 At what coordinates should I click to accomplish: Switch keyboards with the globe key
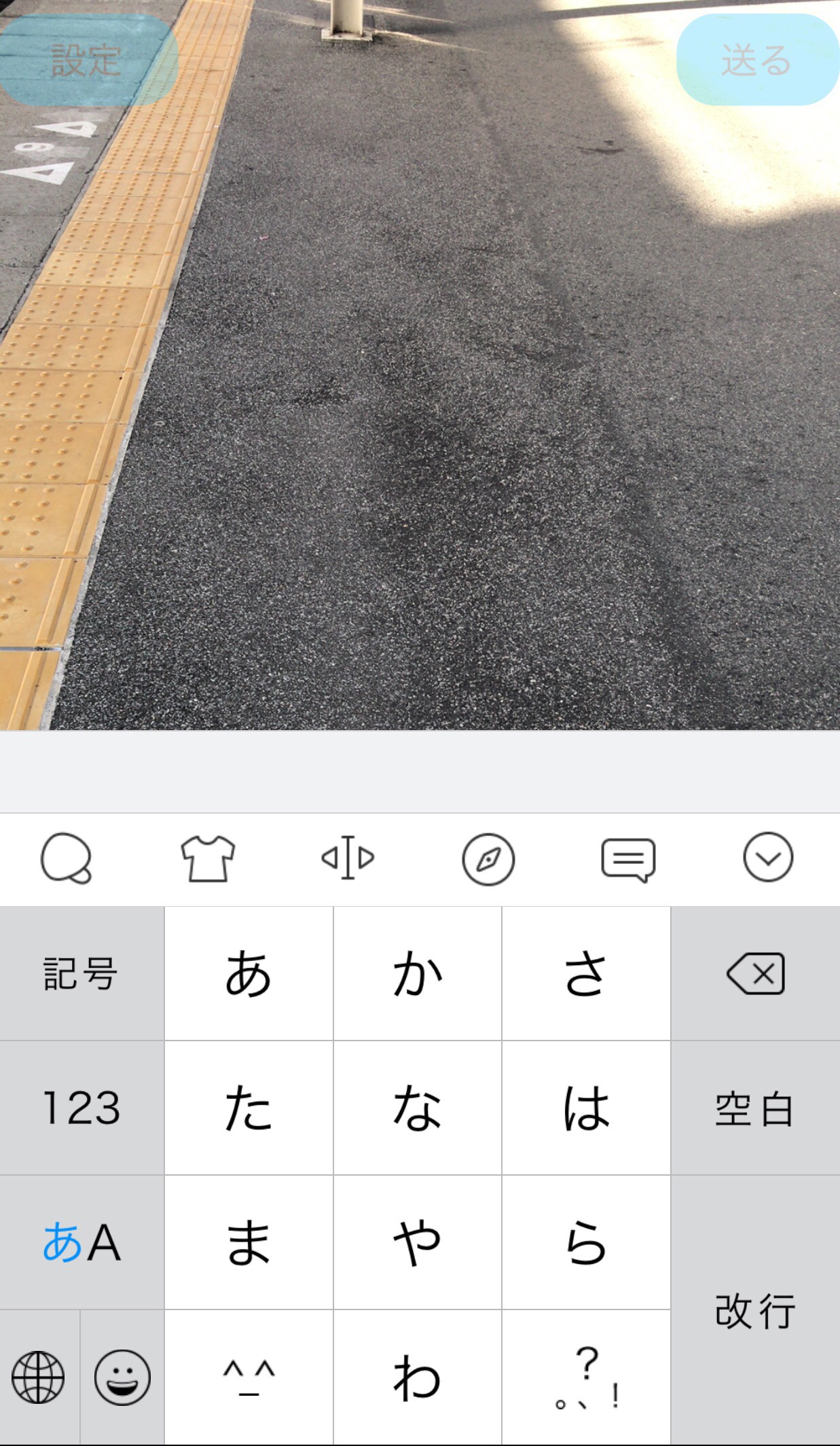[x=39, y=1377]
